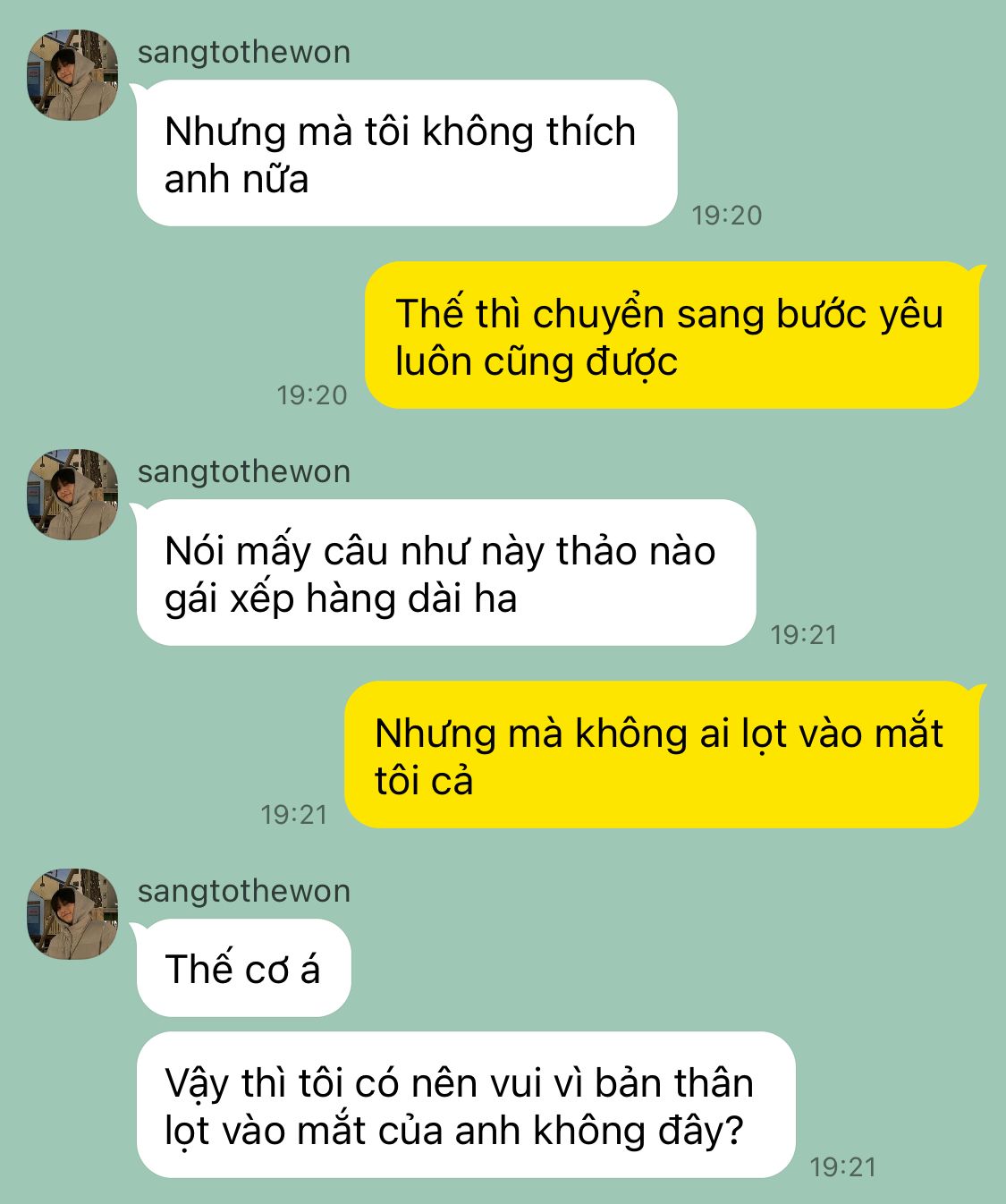This screenshot has width=1006, height=1204.
Task: Open sangtothewon's avatar beside "Nhưng mà tôi không thích"
Action: pyautogui.click(x=72, y=75)
